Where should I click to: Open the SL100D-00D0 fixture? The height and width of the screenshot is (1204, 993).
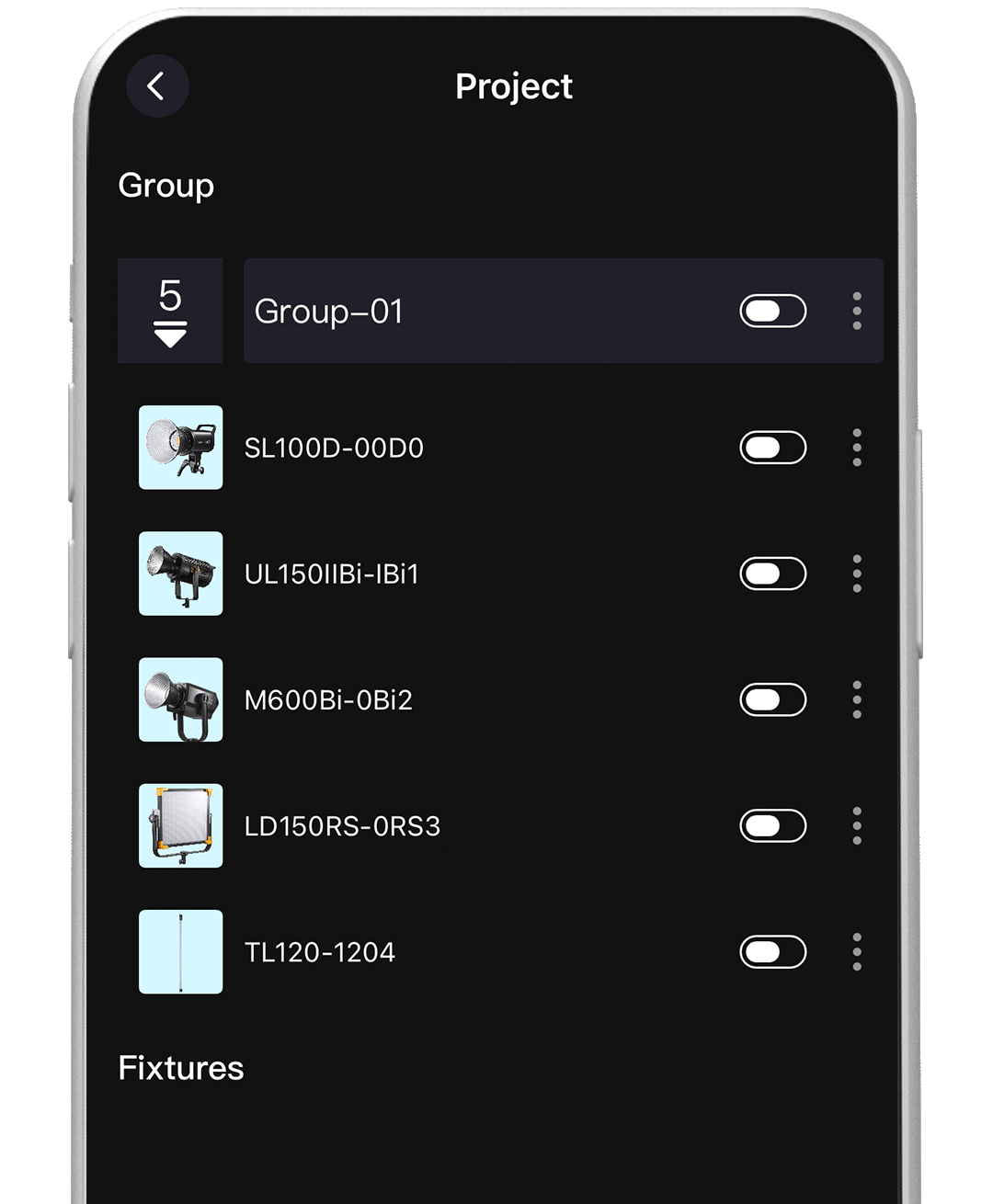[333, 448]
